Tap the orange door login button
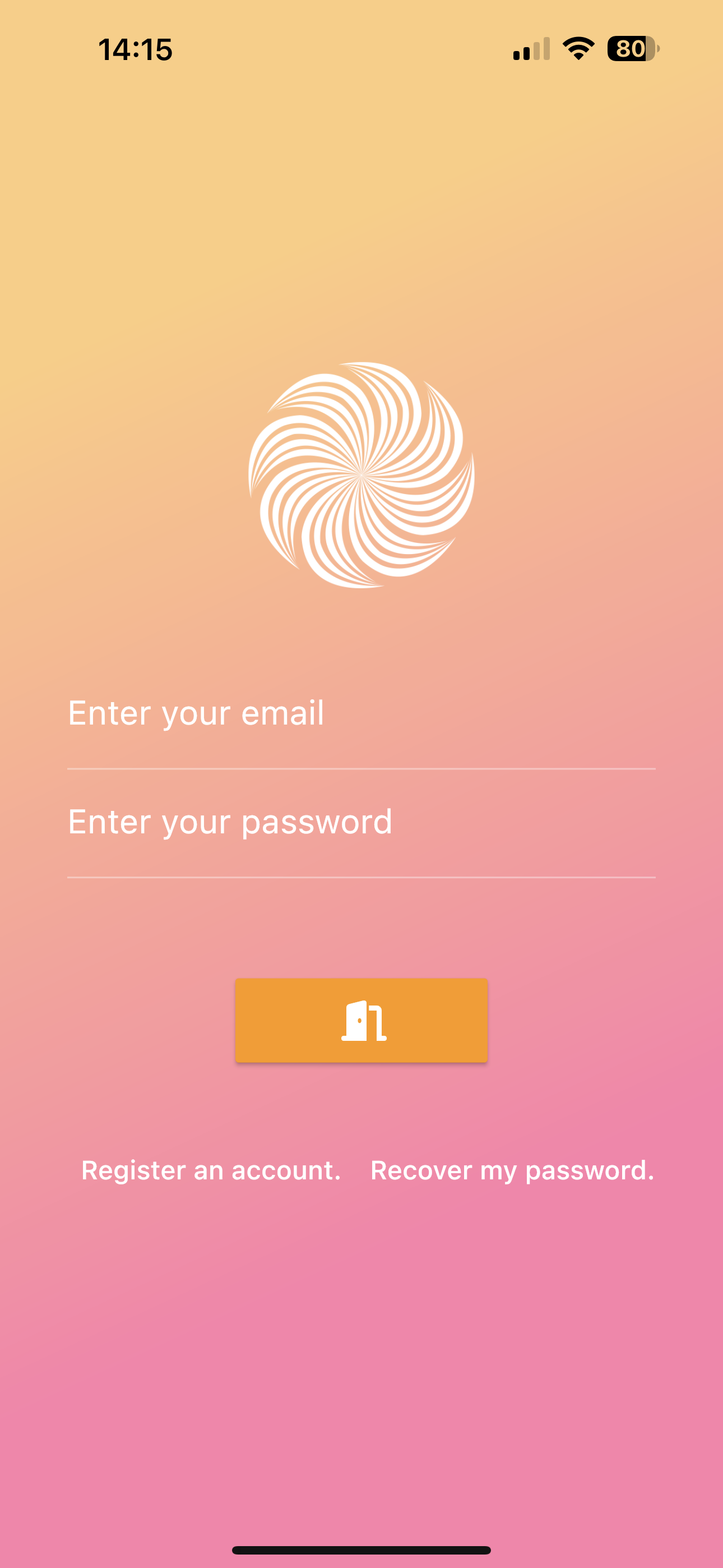This screenshot has height=1568, width=723. [361, 1021]
